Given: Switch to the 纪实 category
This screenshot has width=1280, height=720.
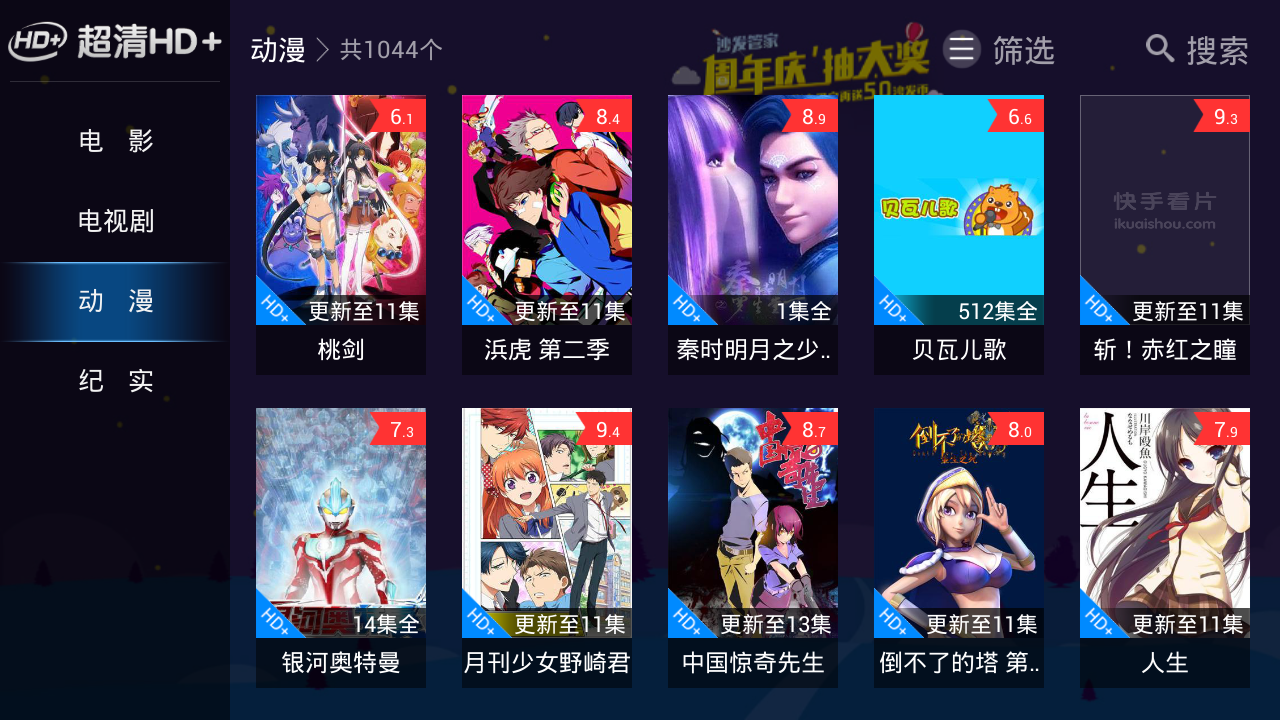Looking at the screenshot, I should 116,381.
